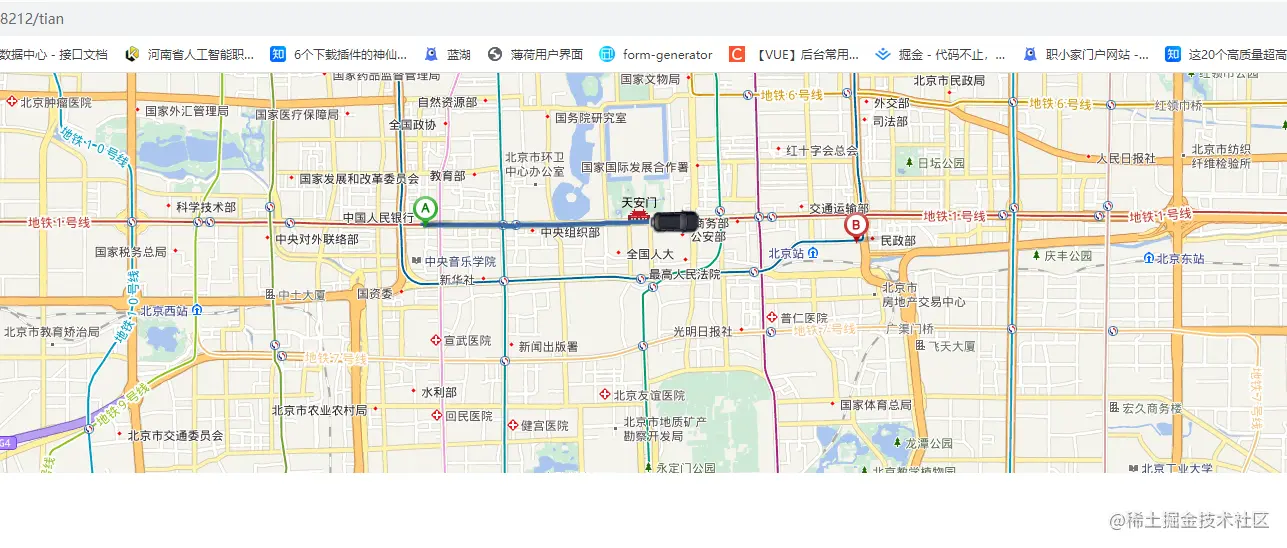Screen dimensions: 1287x548
Task: Open the 6个下载插件的神仙 bookmark
Action: [x=339, y=55]
